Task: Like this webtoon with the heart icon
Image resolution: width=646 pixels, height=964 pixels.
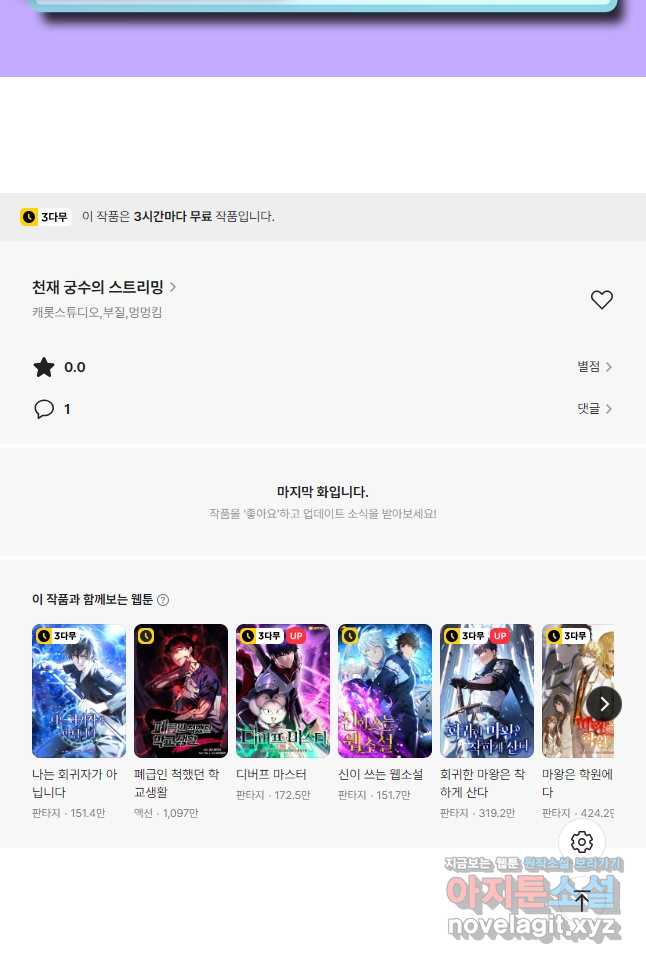Action: 601,299
